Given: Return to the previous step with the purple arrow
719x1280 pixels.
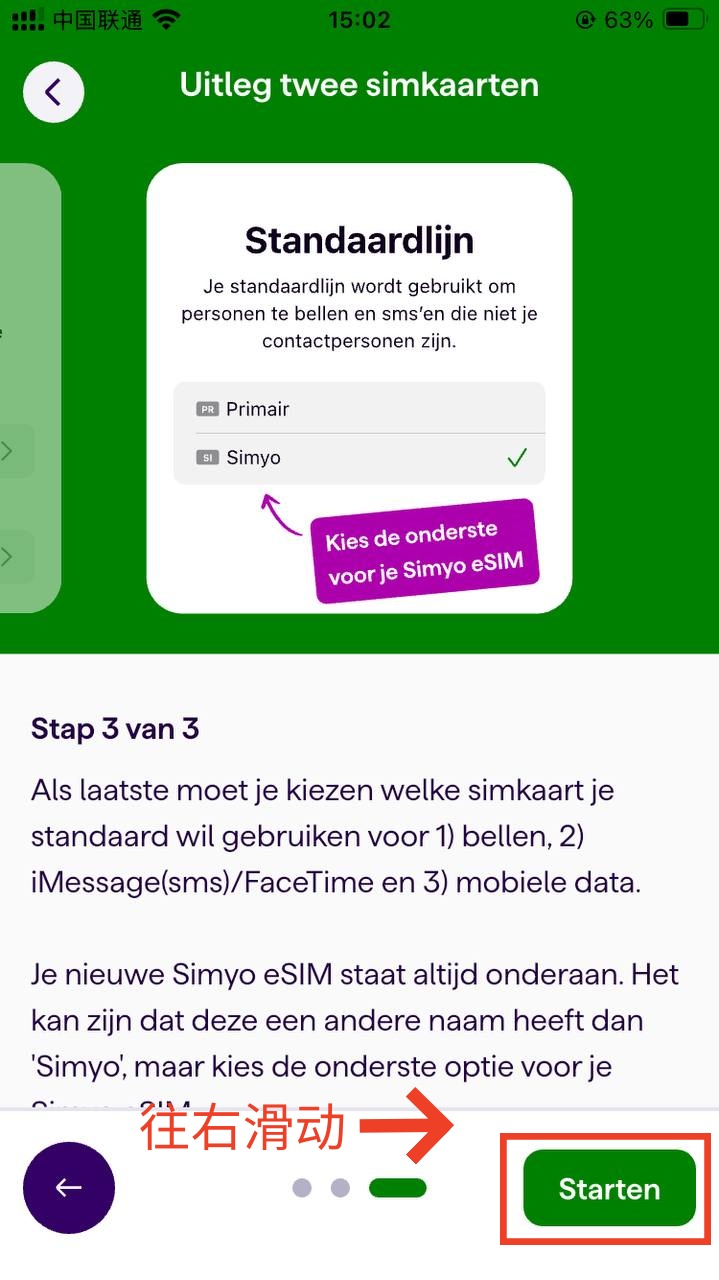Looking at the screenshot, I should 69,1188.
